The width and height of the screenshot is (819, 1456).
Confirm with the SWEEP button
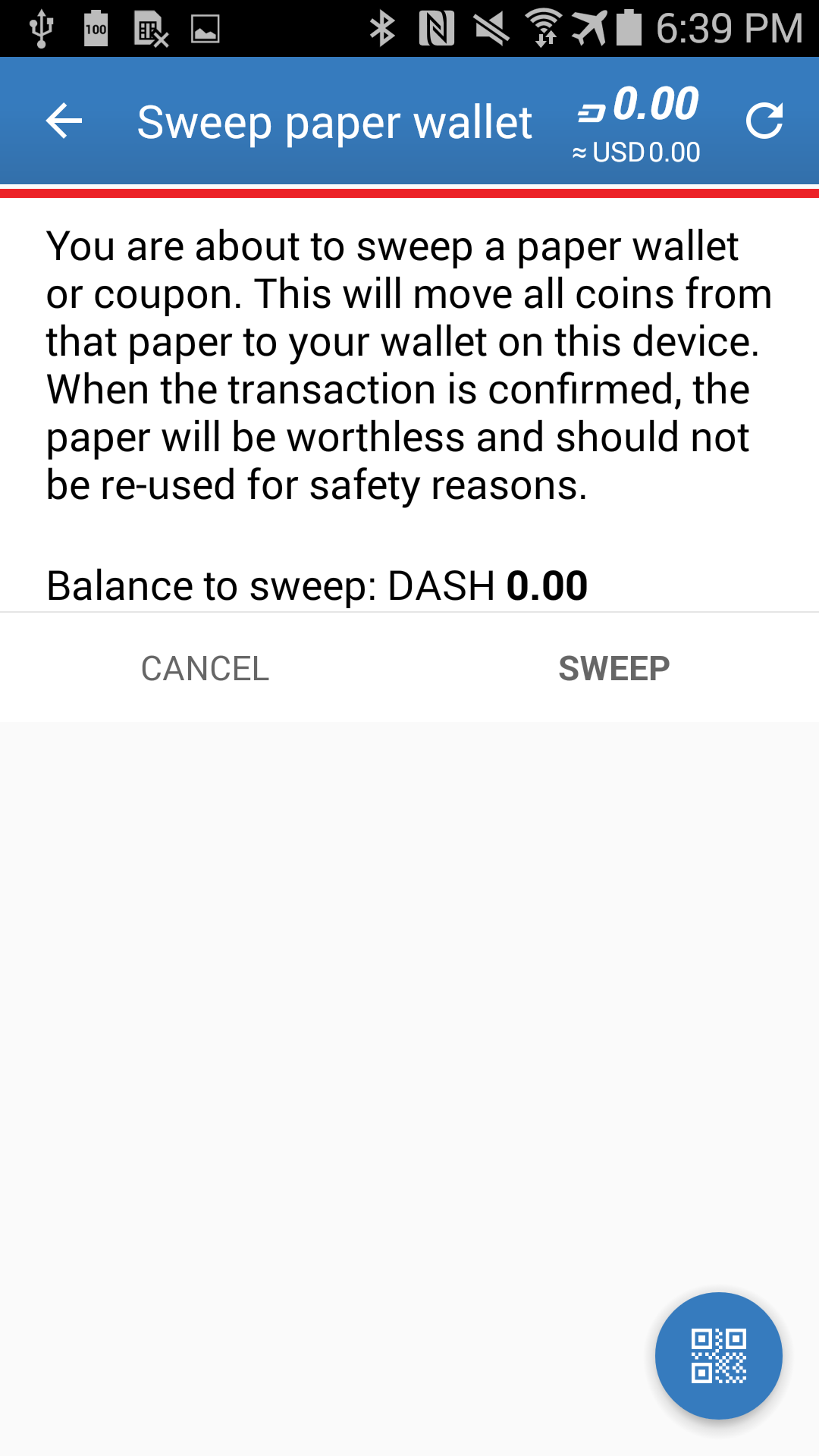pos(614,668)
